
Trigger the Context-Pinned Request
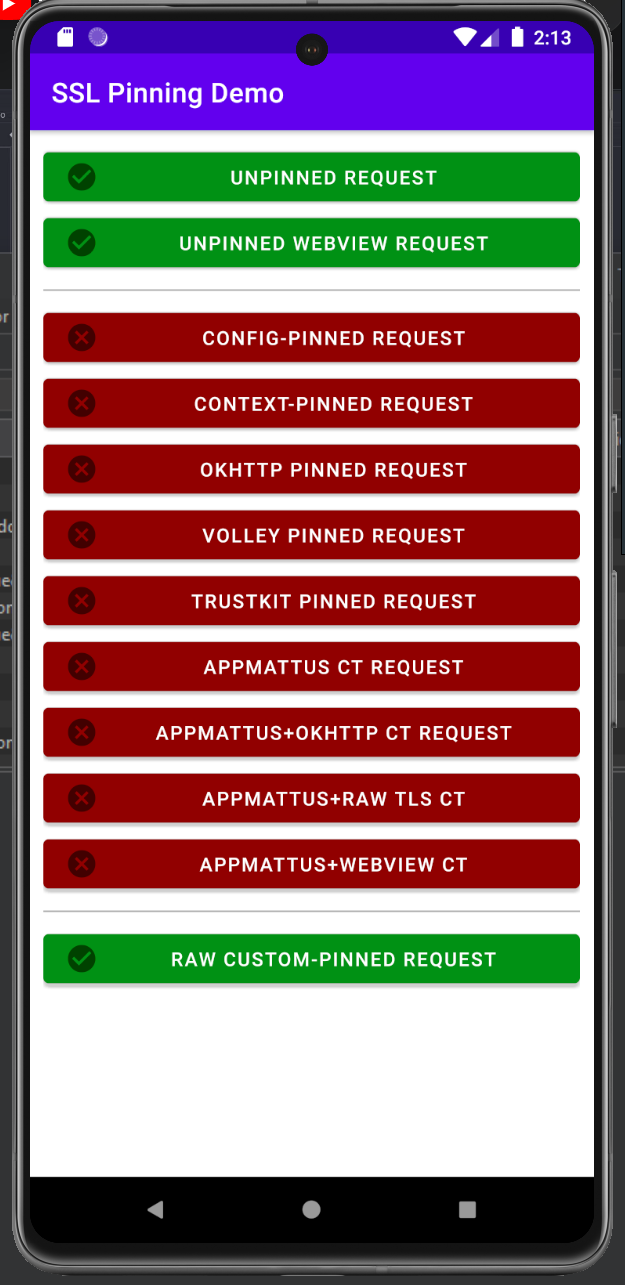[x=311, y=404]
